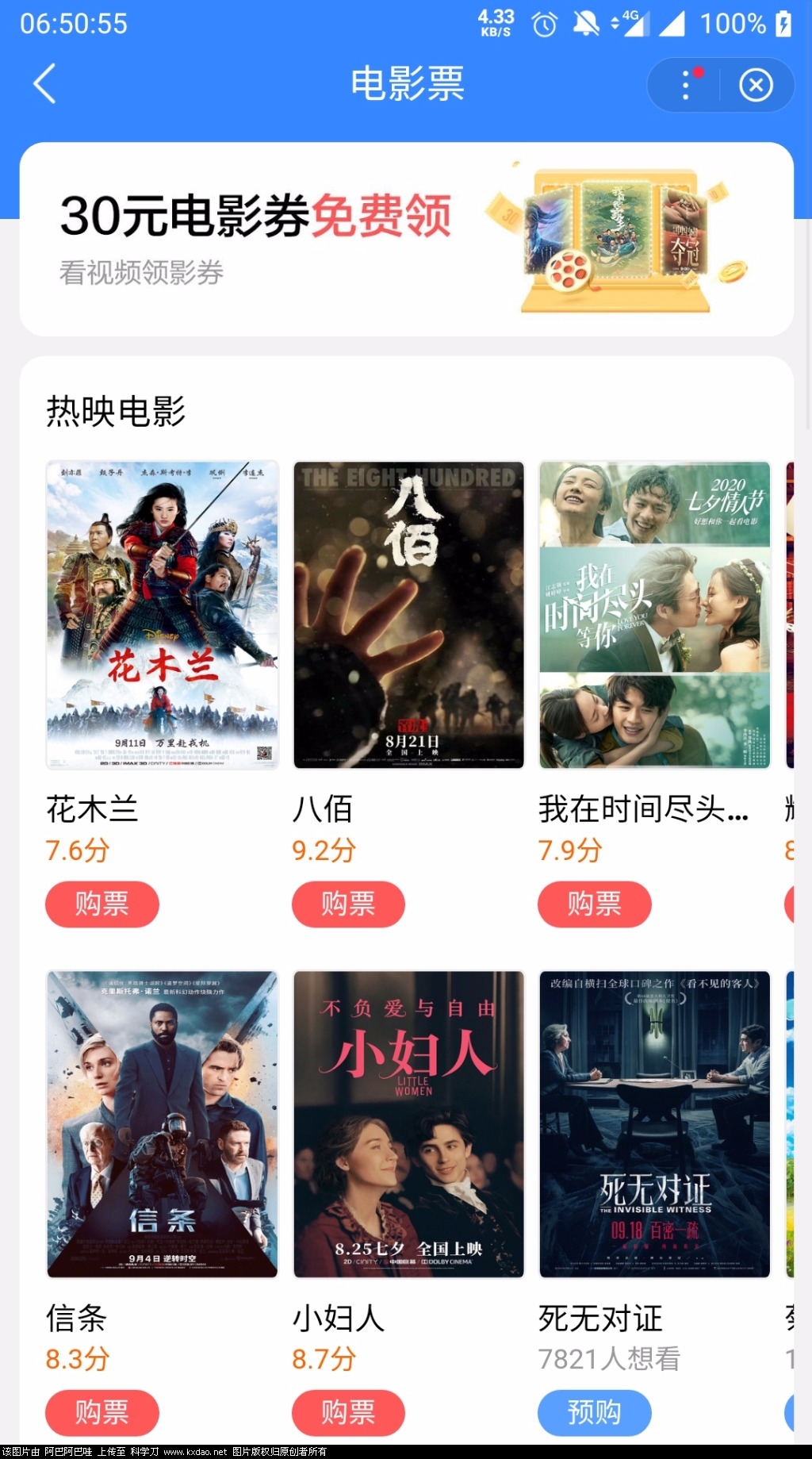The height and width of the screenshot is (1459, 812).
Task: Click 购票 for 小妇人
Action: (x=347, y=1412)
